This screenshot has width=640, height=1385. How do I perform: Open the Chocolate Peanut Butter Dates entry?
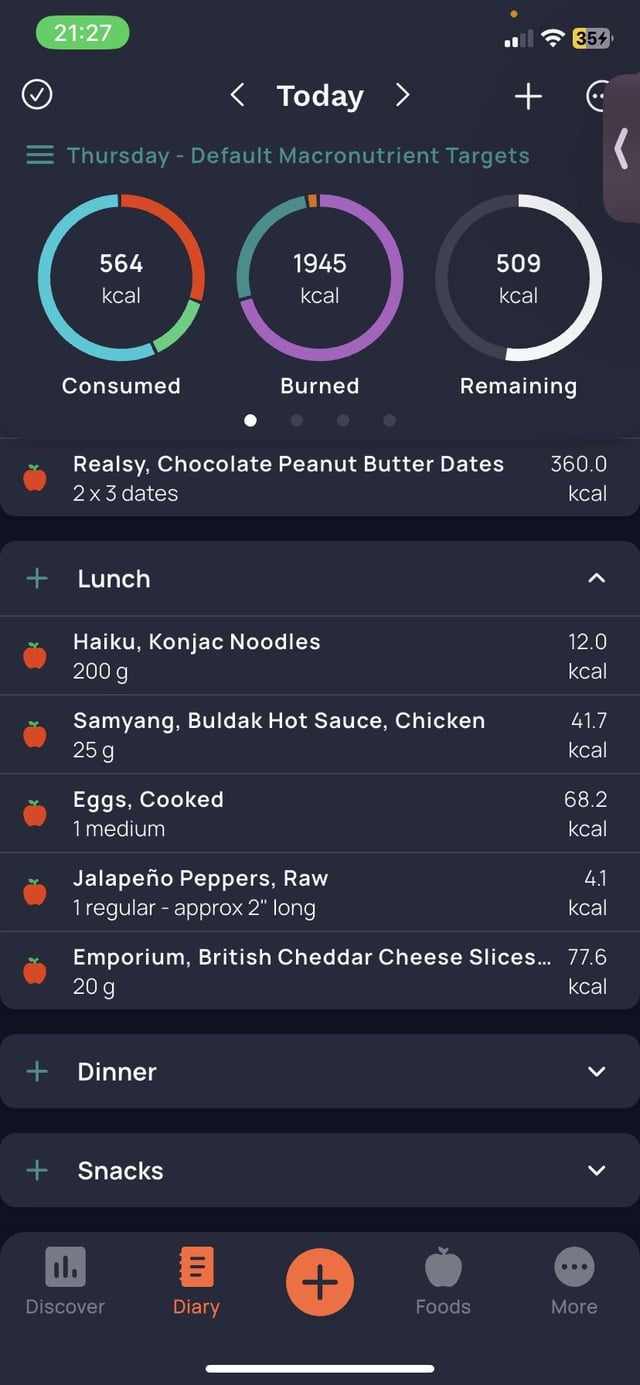[x=320, y=478]
